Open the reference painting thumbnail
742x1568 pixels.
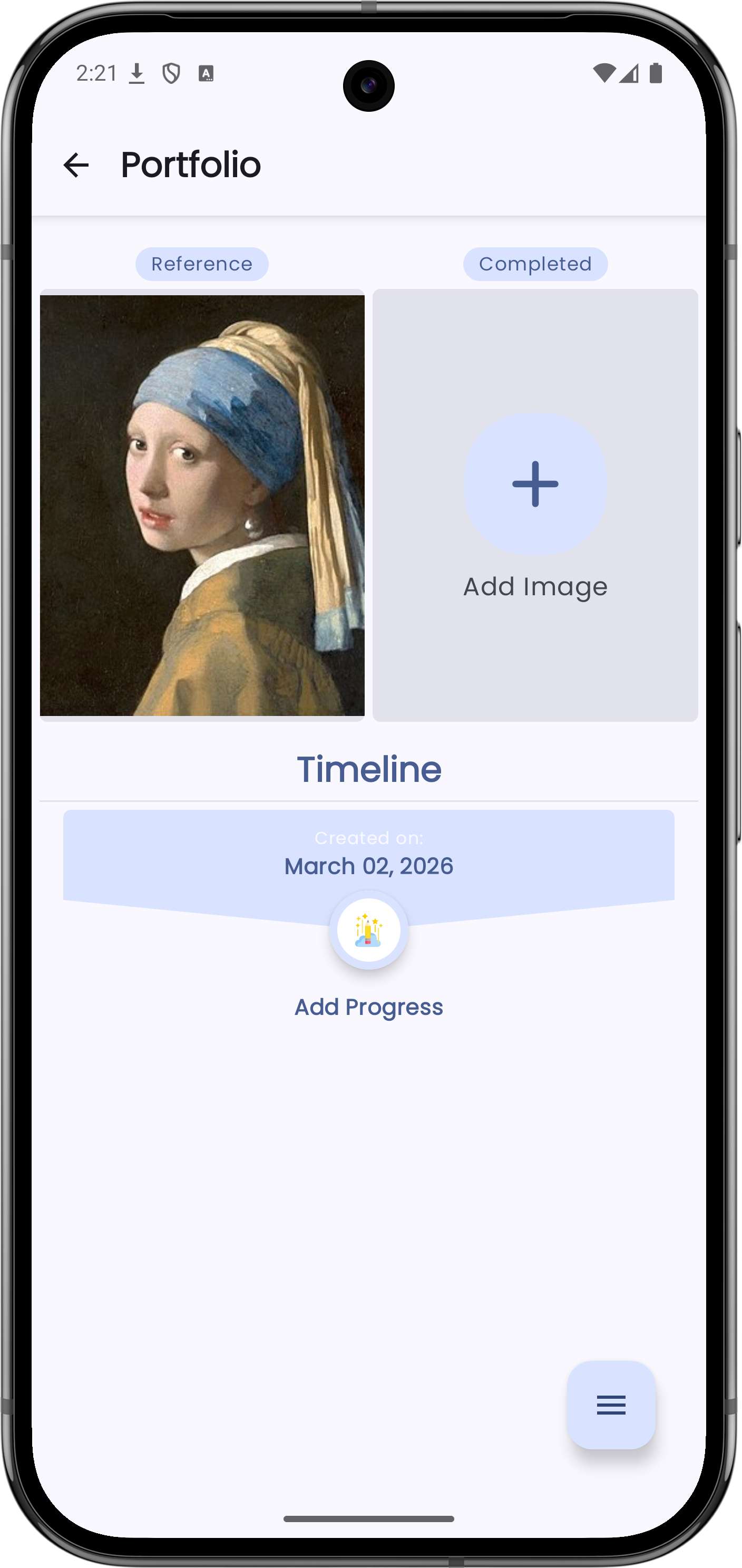point(201,505)
